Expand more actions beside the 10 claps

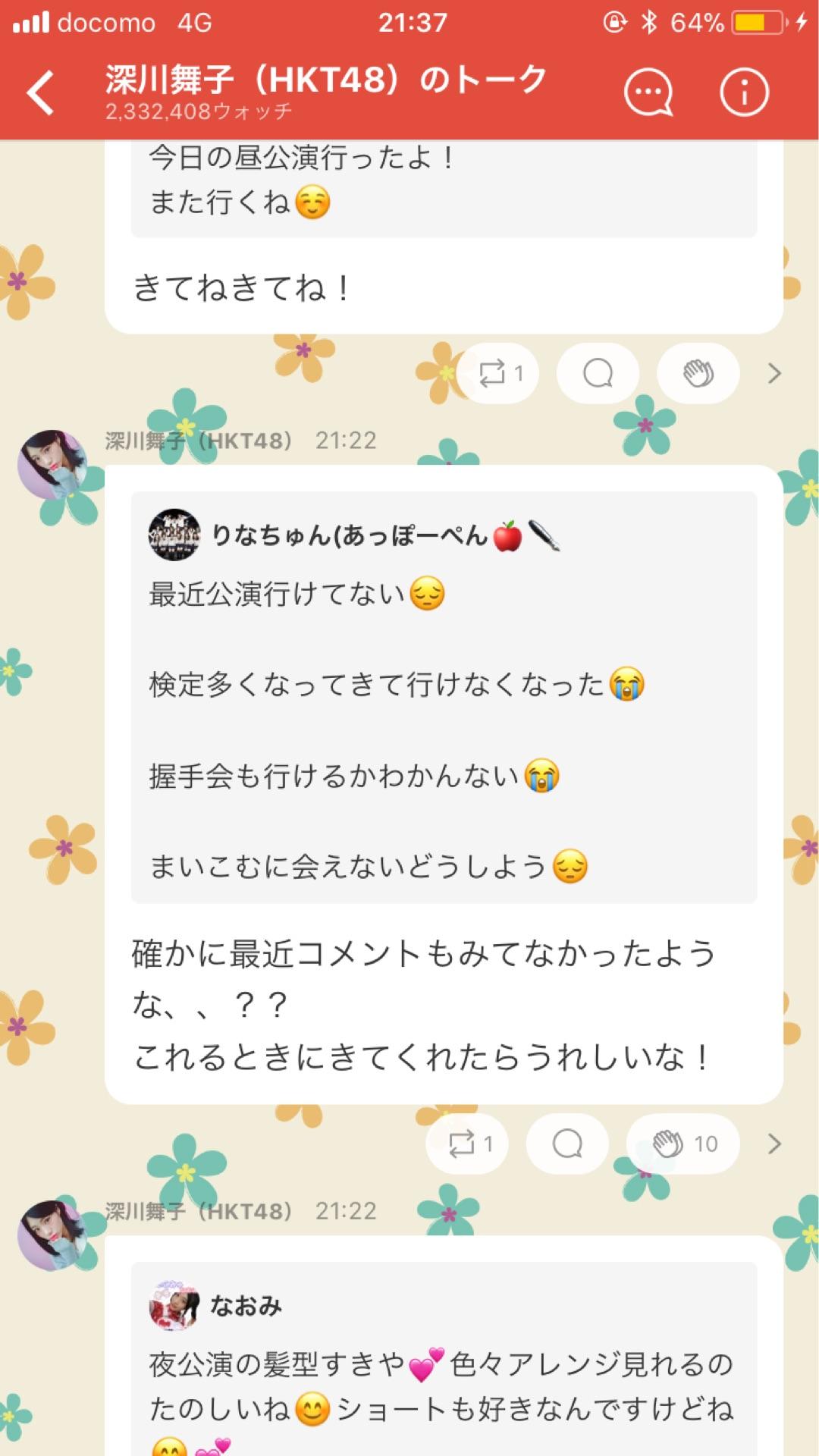click(x=774, y=1144)
